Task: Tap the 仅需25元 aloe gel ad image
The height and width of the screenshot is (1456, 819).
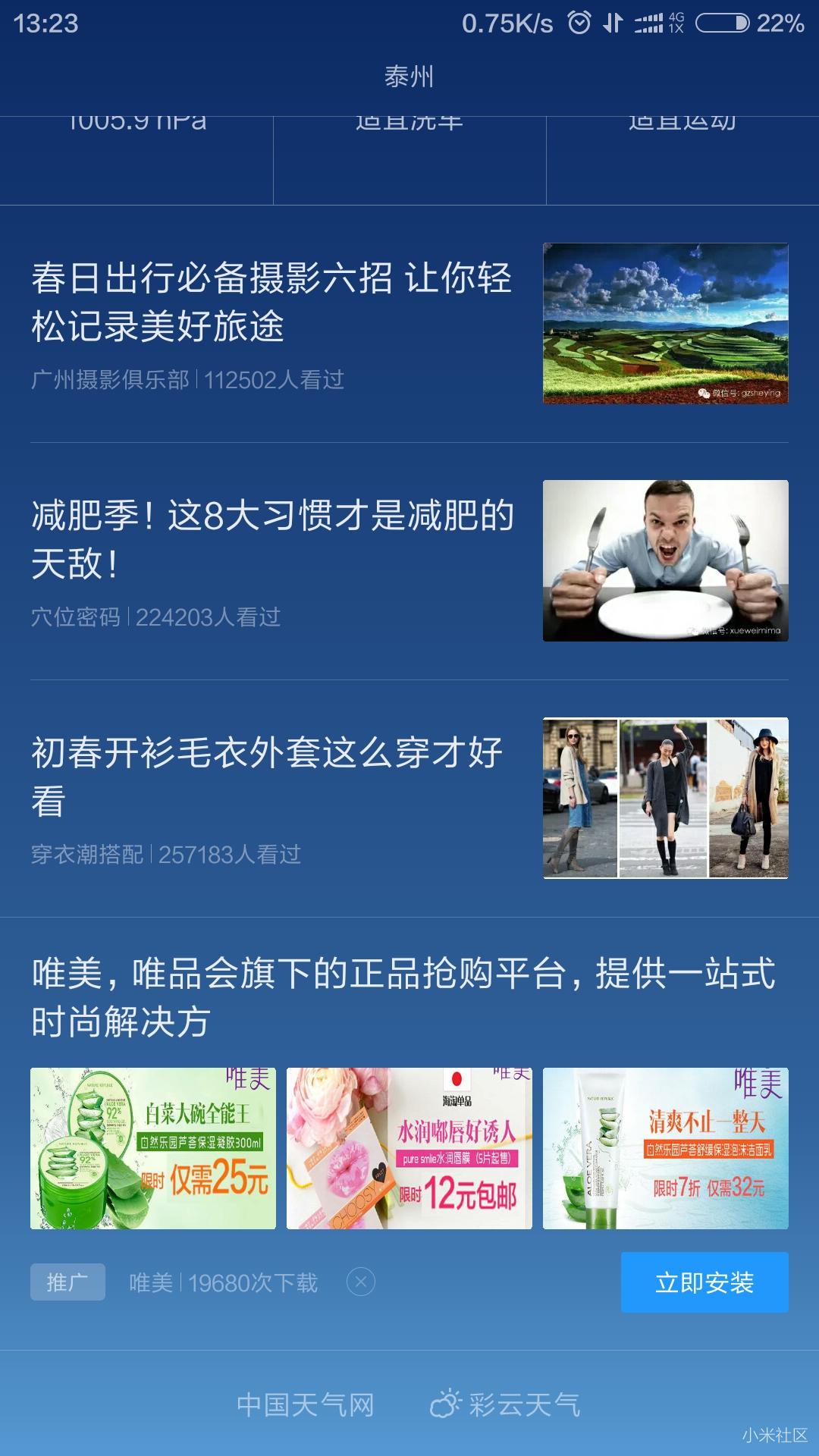Action: [152, 1144]
